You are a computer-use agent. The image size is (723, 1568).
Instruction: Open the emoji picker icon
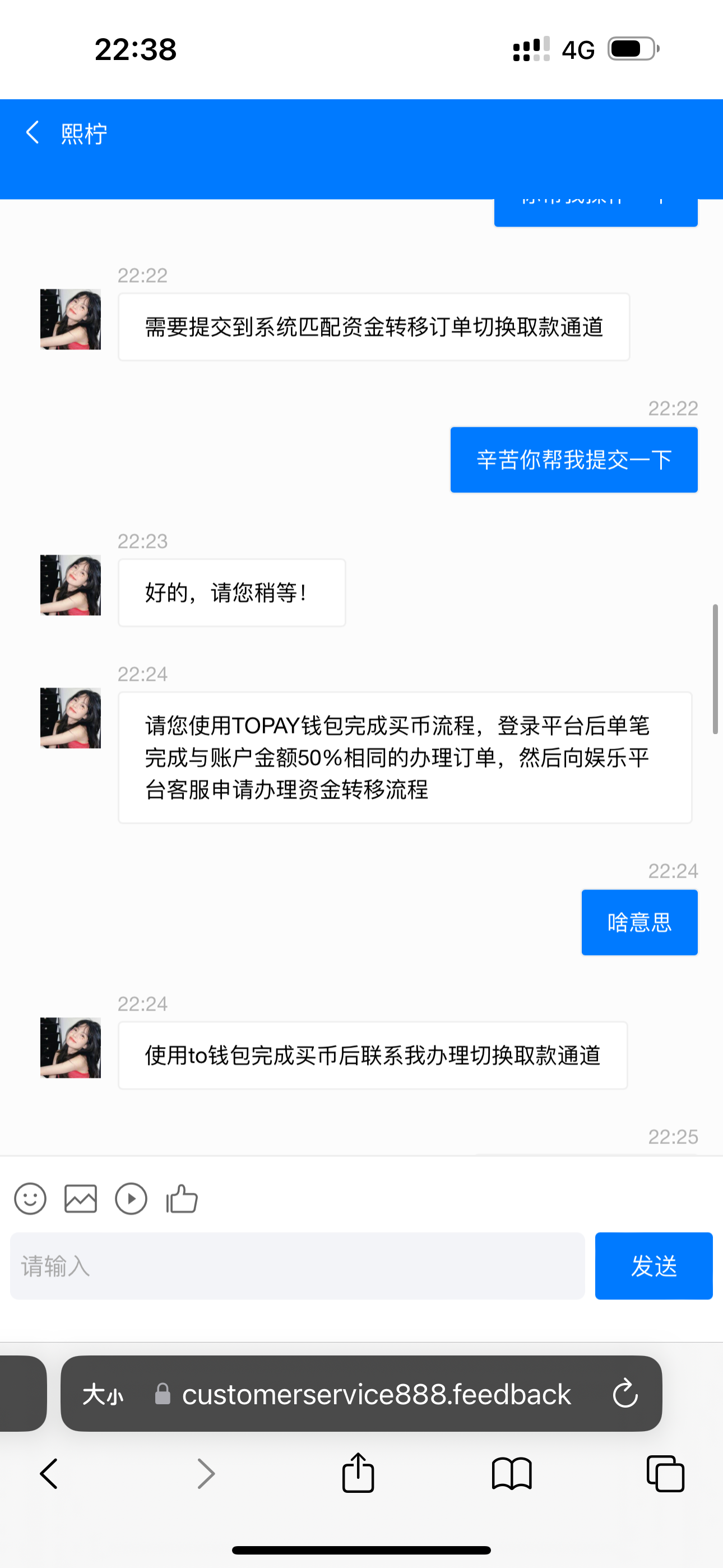point(30,1198)
